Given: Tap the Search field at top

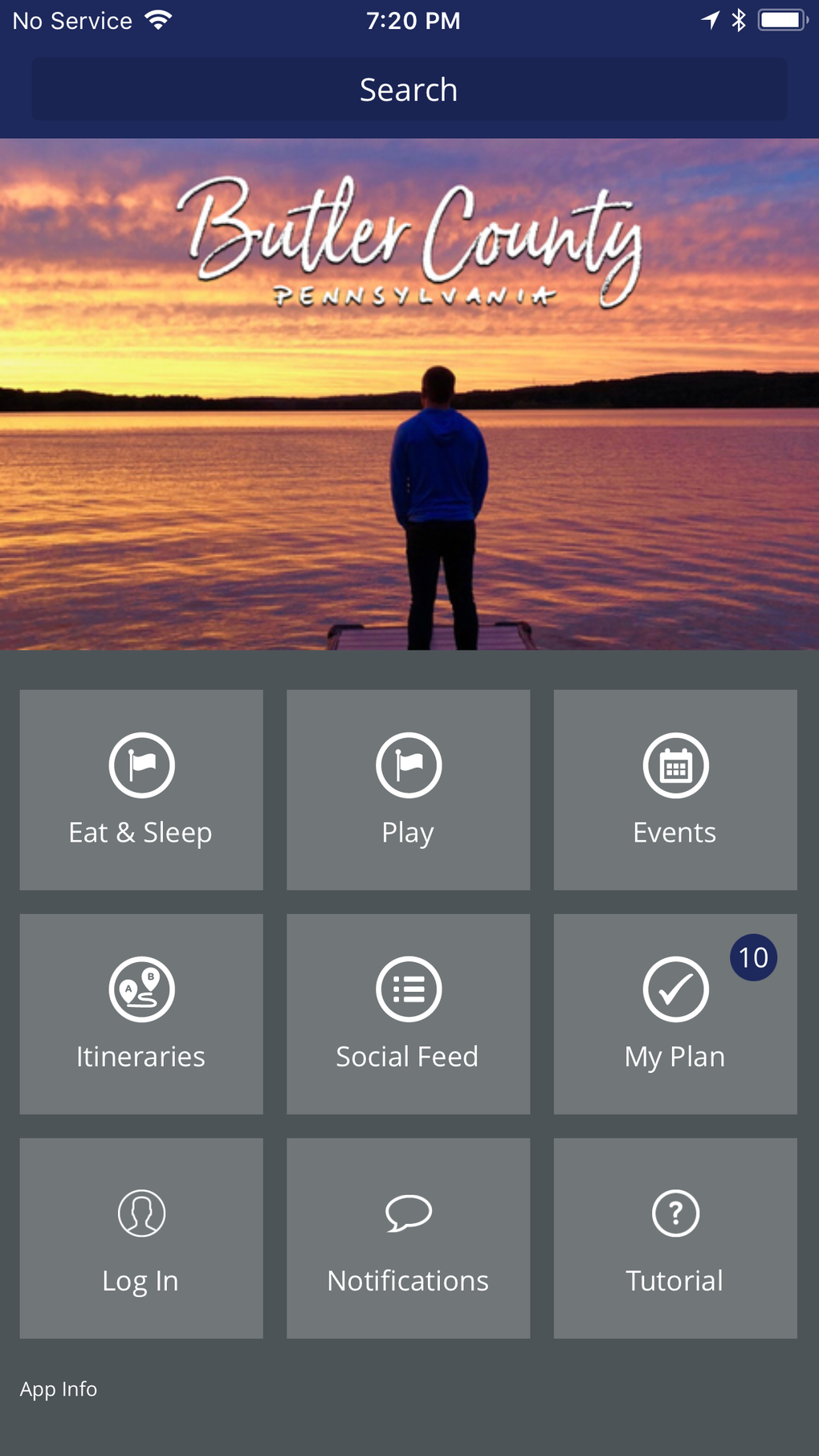Looking at the screenshot, I should tap(409, 90).
